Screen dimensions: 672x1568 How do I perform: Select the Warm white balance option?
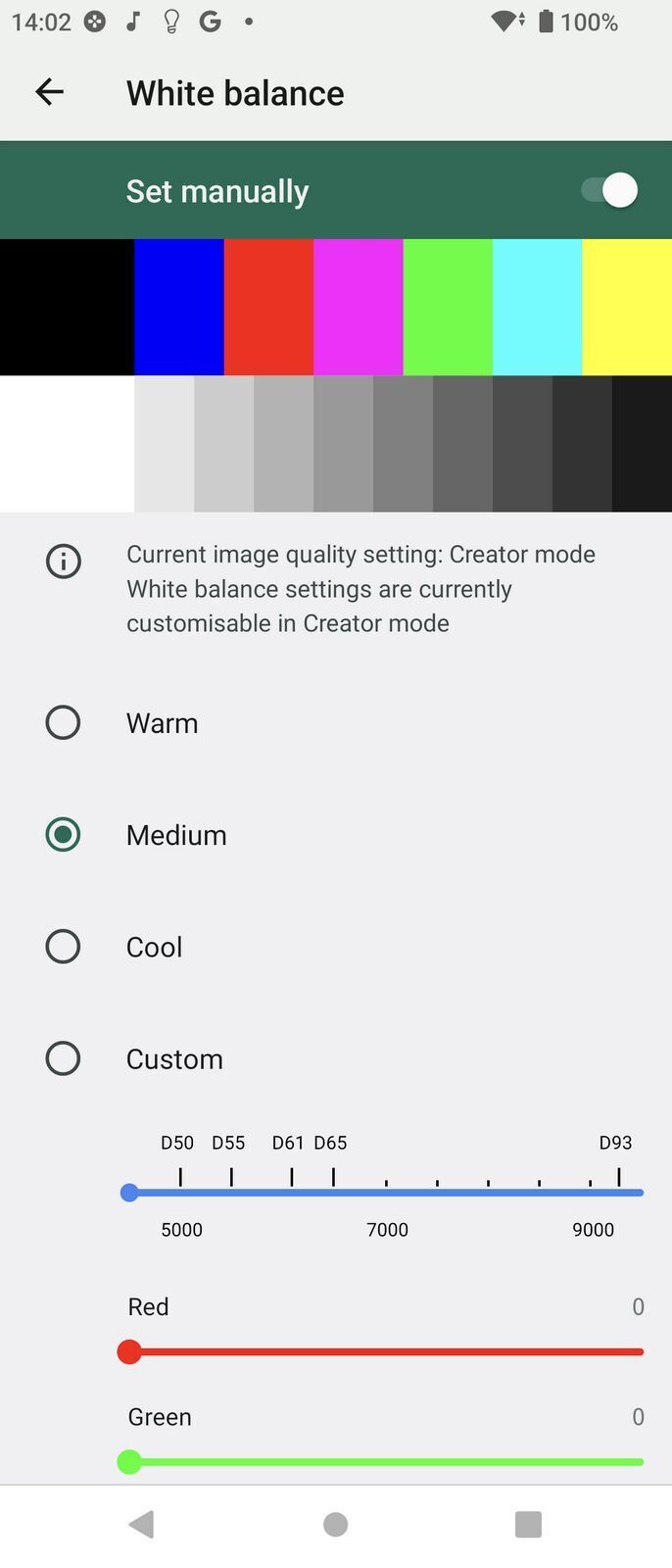click(64, 723)
